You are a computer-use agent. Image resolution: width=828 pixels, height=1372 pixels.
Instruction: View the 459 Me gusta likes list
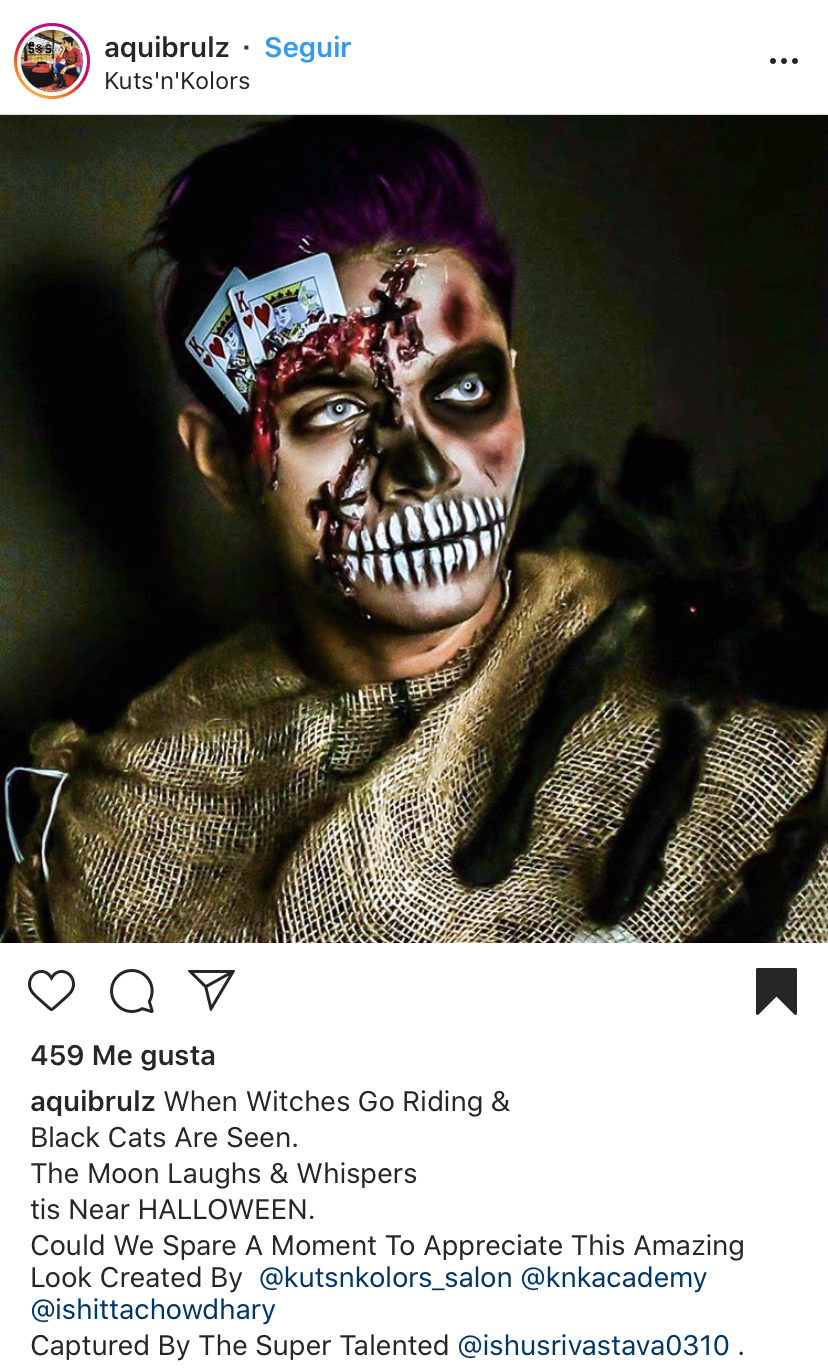(x=123, y=1055)
